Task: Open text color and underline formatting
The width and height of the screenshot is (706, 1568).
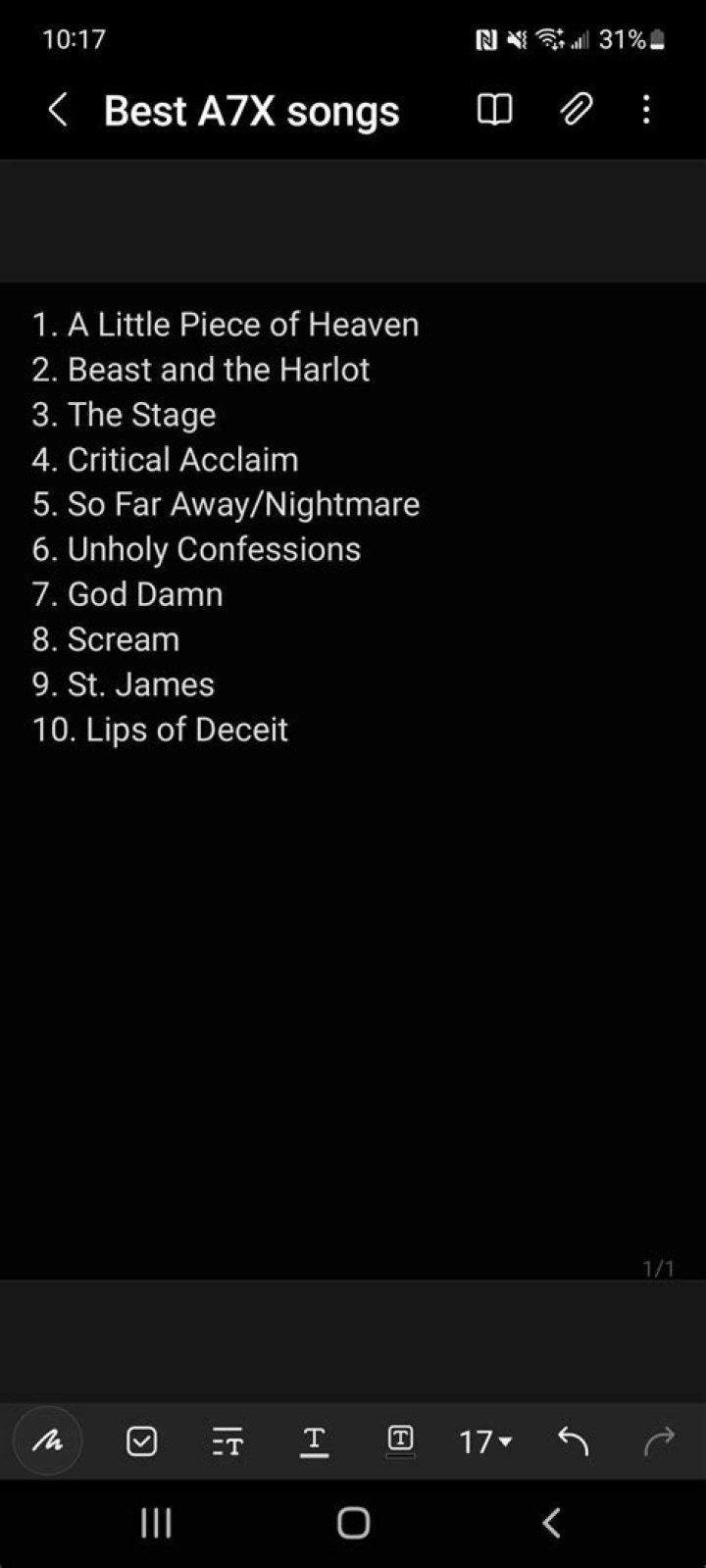Action: 314,1441
